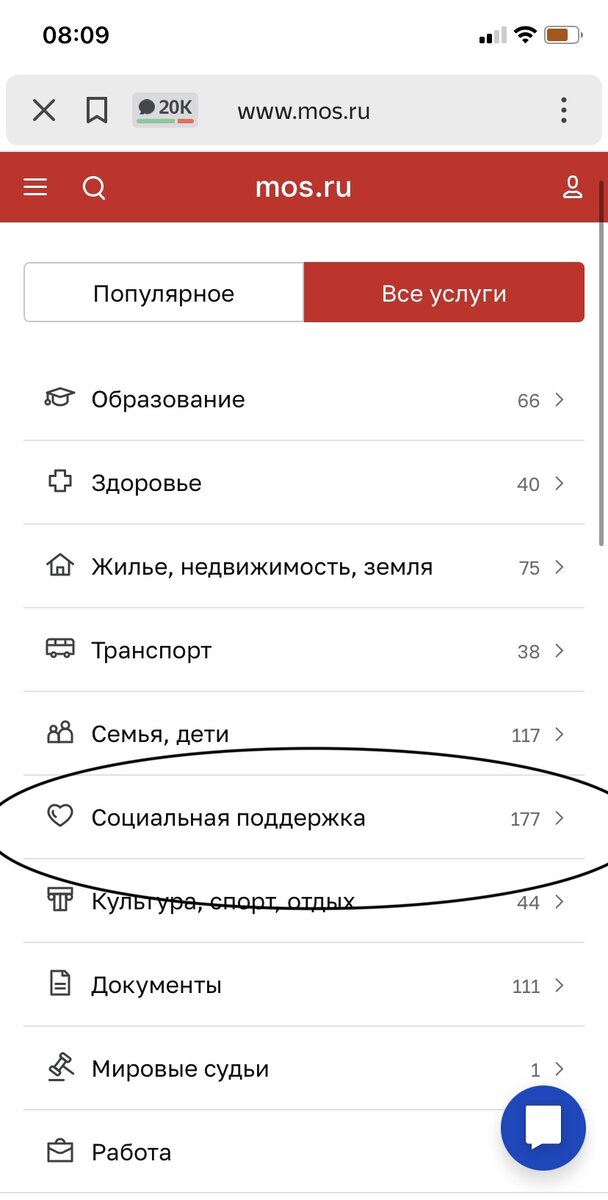The width and height of the screenshot is (608, 1200).
Task: Open the browser overflow menu
Action: tap(564, 110)
